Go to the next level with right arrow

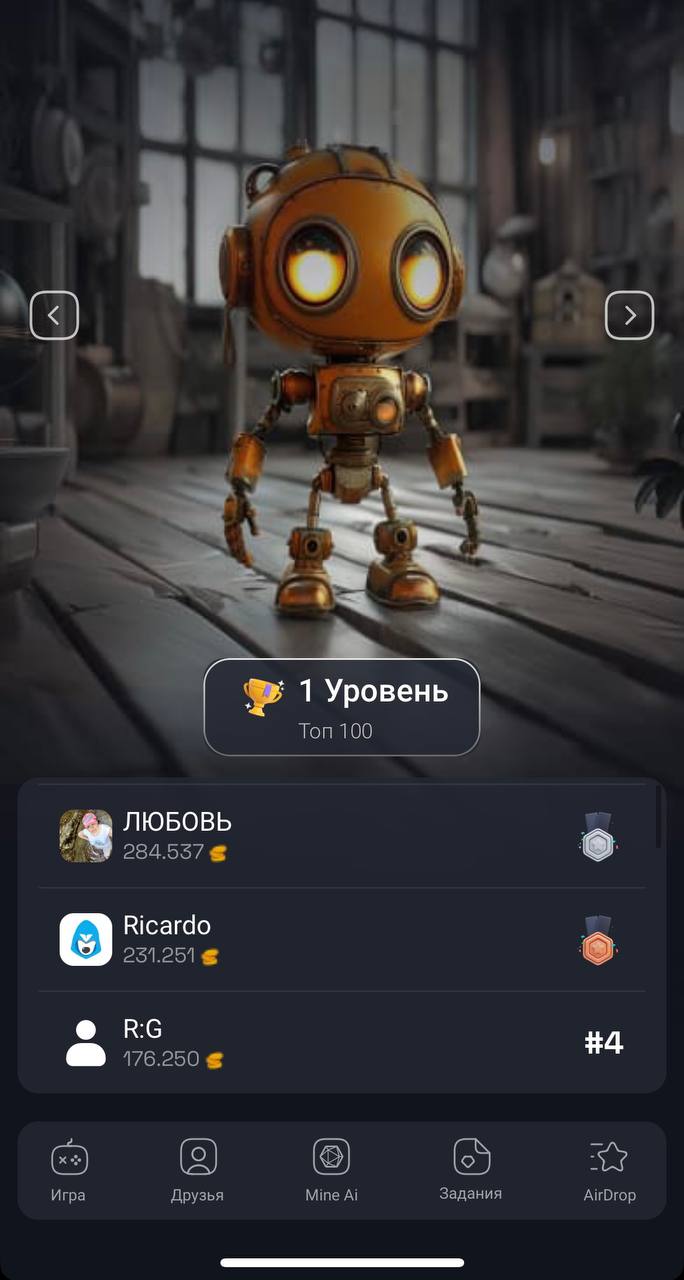coord(629,316)
